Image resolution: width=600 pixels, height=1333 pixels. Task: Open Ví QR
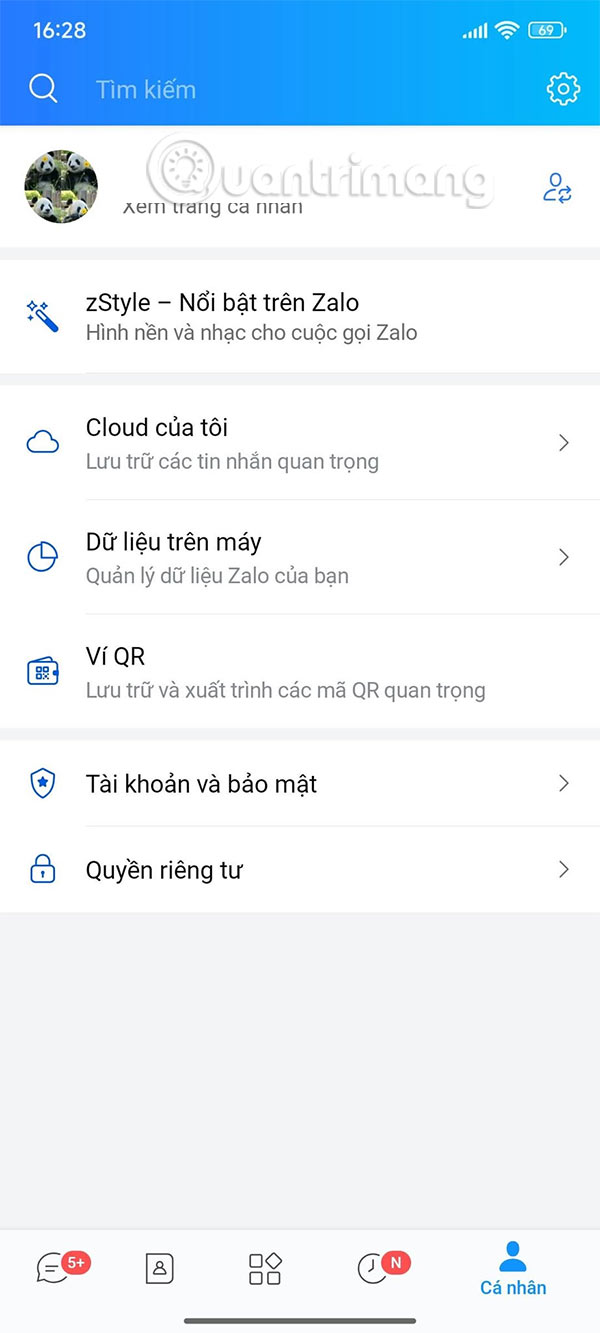point(300,671)
